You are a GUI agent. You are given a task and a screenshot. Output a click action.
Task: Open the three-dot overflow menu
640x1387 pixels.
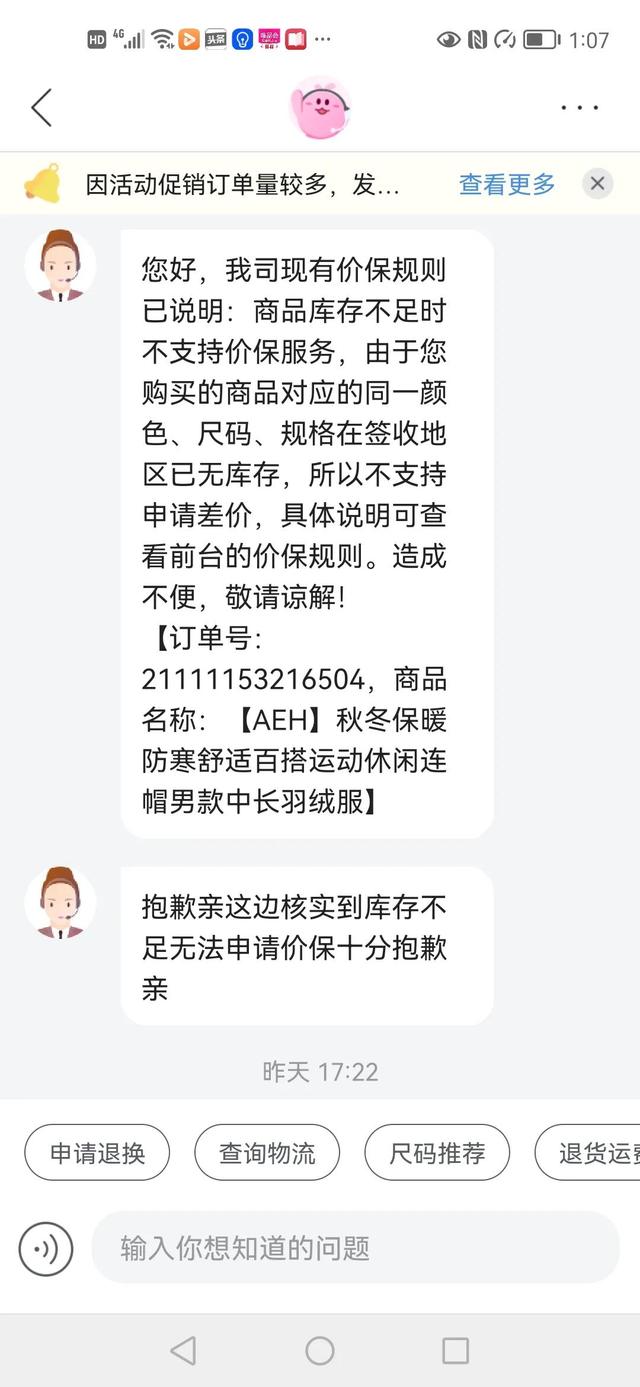579,108
